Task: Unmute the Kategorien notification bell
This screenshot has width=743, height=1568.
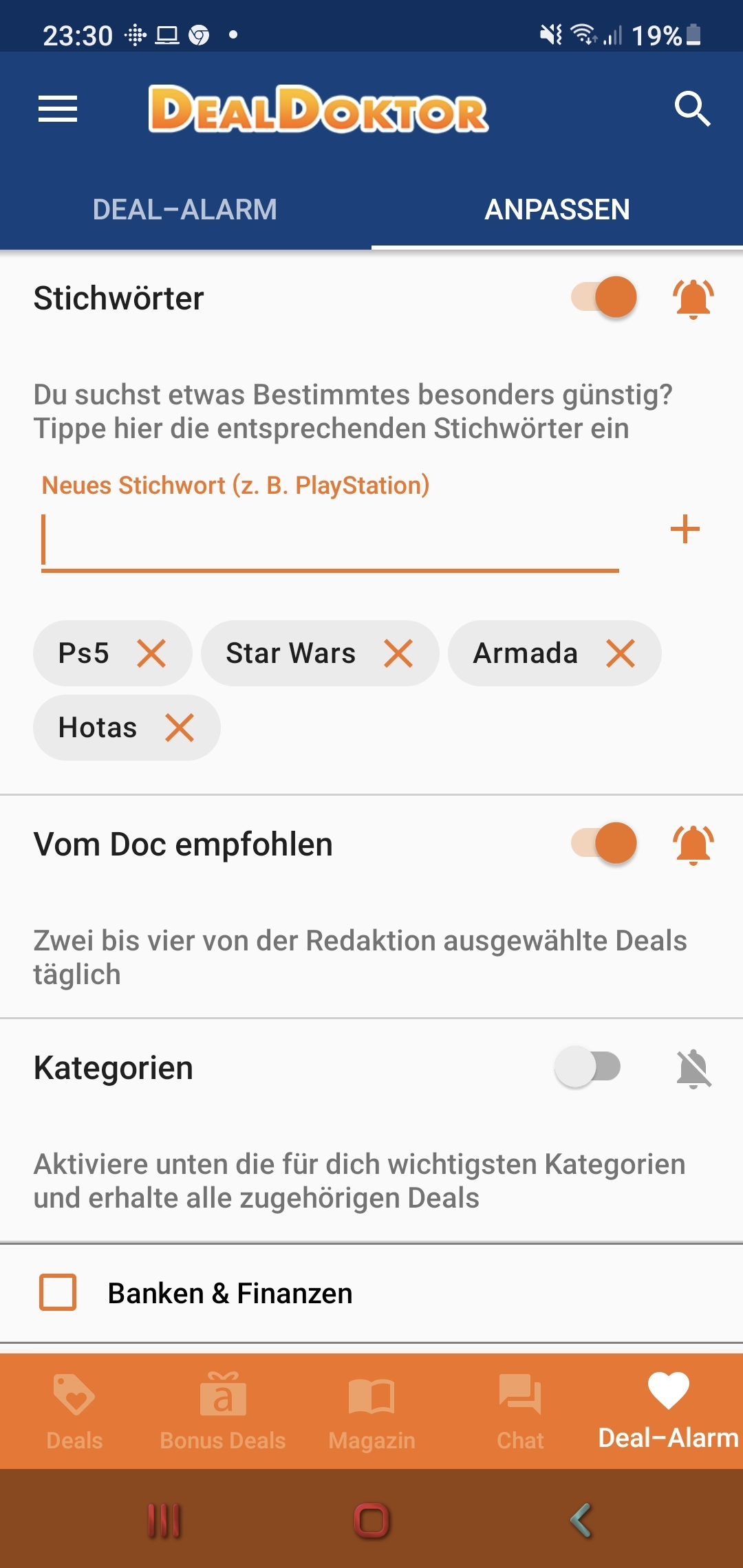Action: (x=693, y=1068)
